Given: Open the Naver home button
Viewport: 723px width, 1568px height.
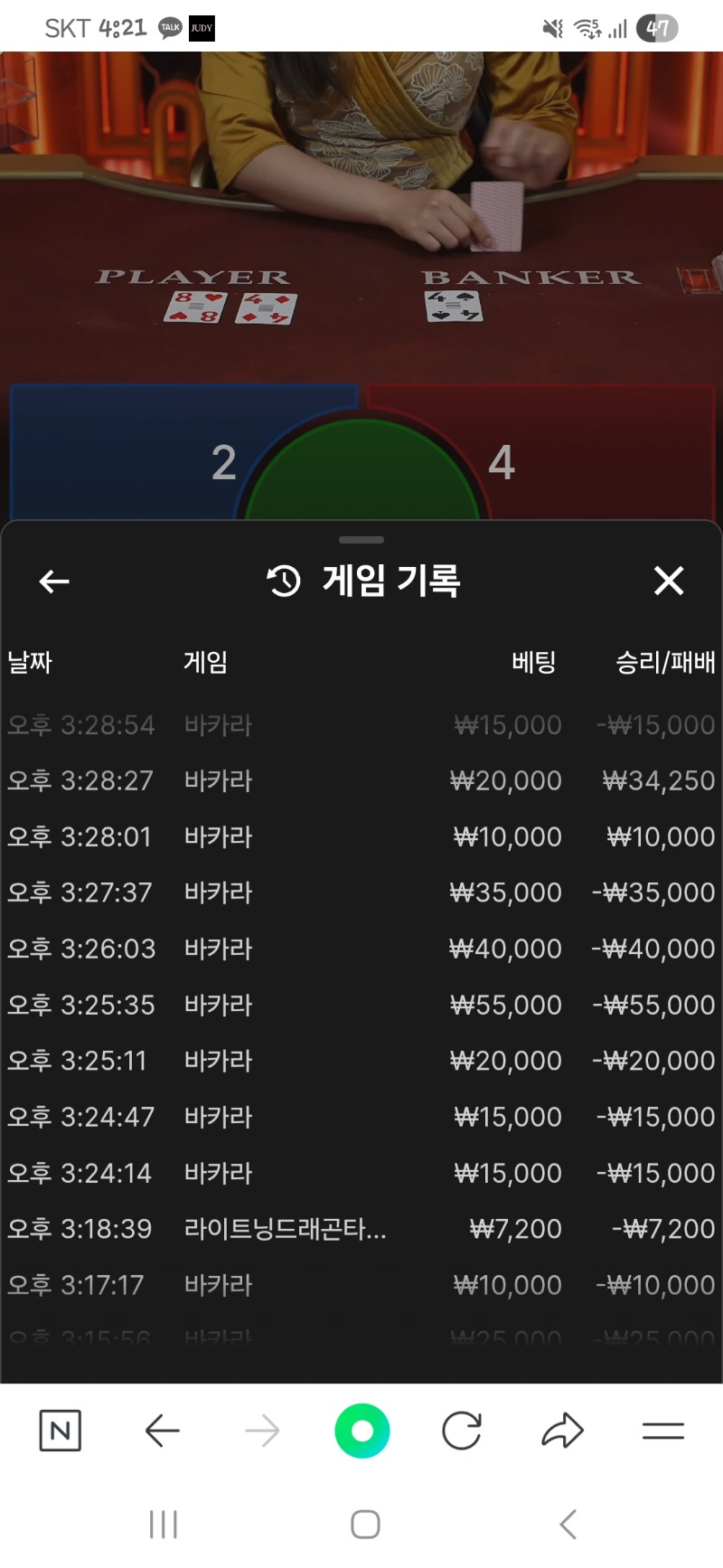Looking at the screenshot, I should 61,1431.
